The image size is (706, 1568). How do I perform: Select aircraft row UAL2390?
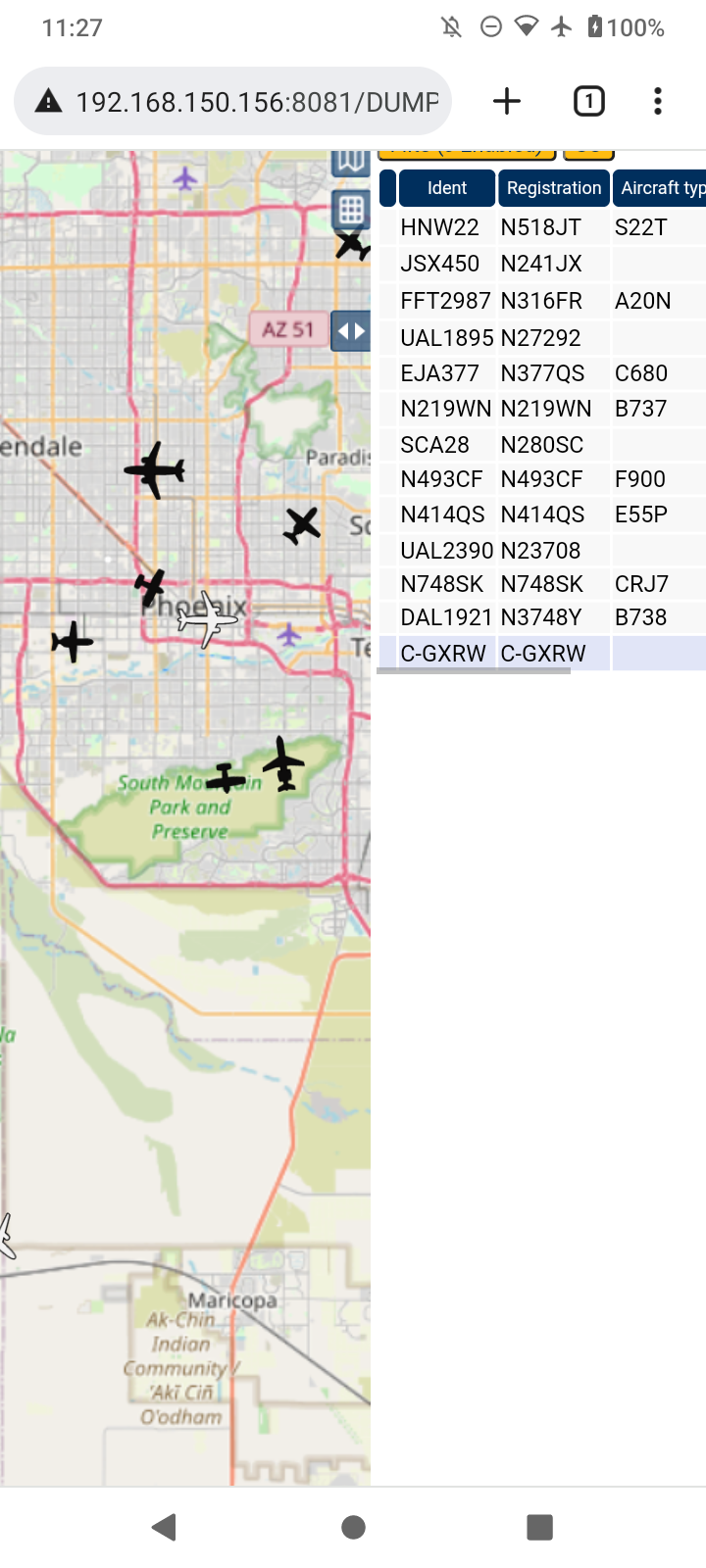click(542, 551)
